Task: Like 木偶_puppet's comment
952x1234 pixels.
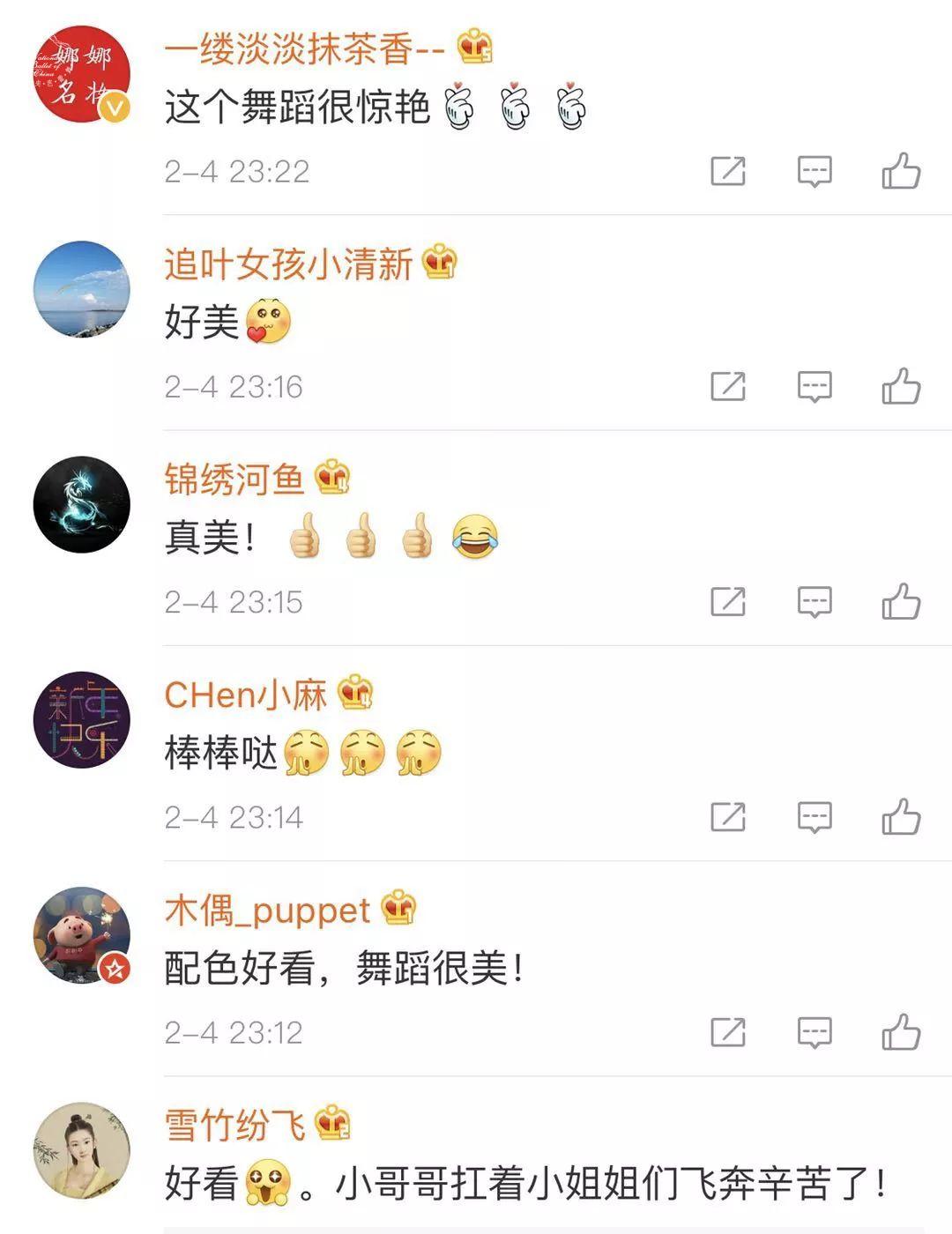Action: [x=901, y=1032]
